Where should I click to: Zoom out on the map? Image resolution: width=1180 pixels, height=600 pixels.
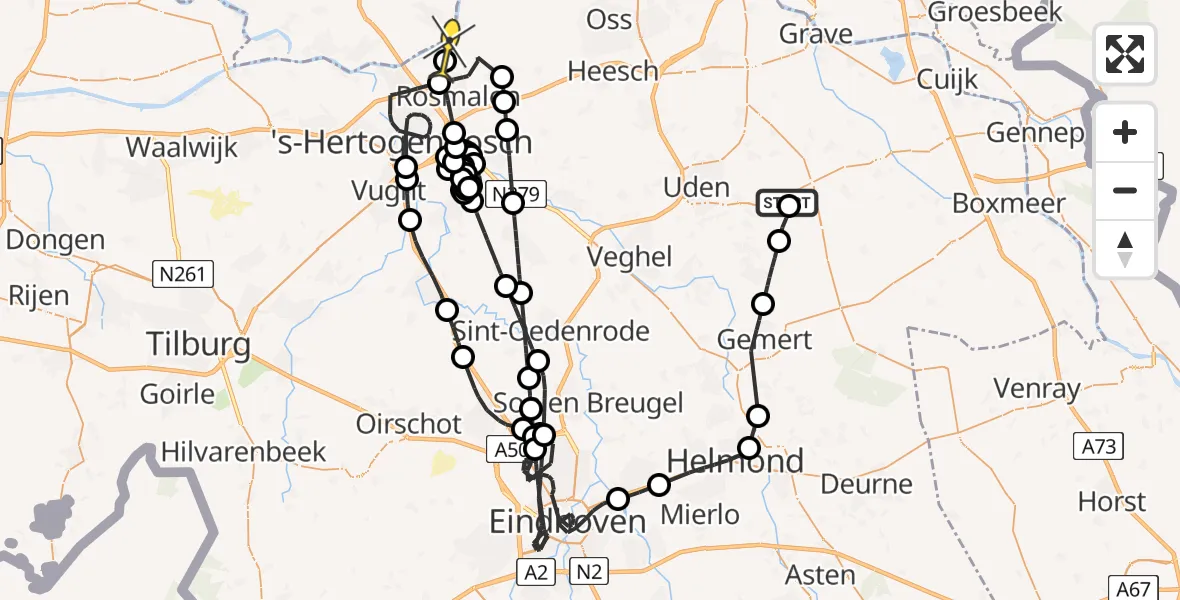point(1125,190)
